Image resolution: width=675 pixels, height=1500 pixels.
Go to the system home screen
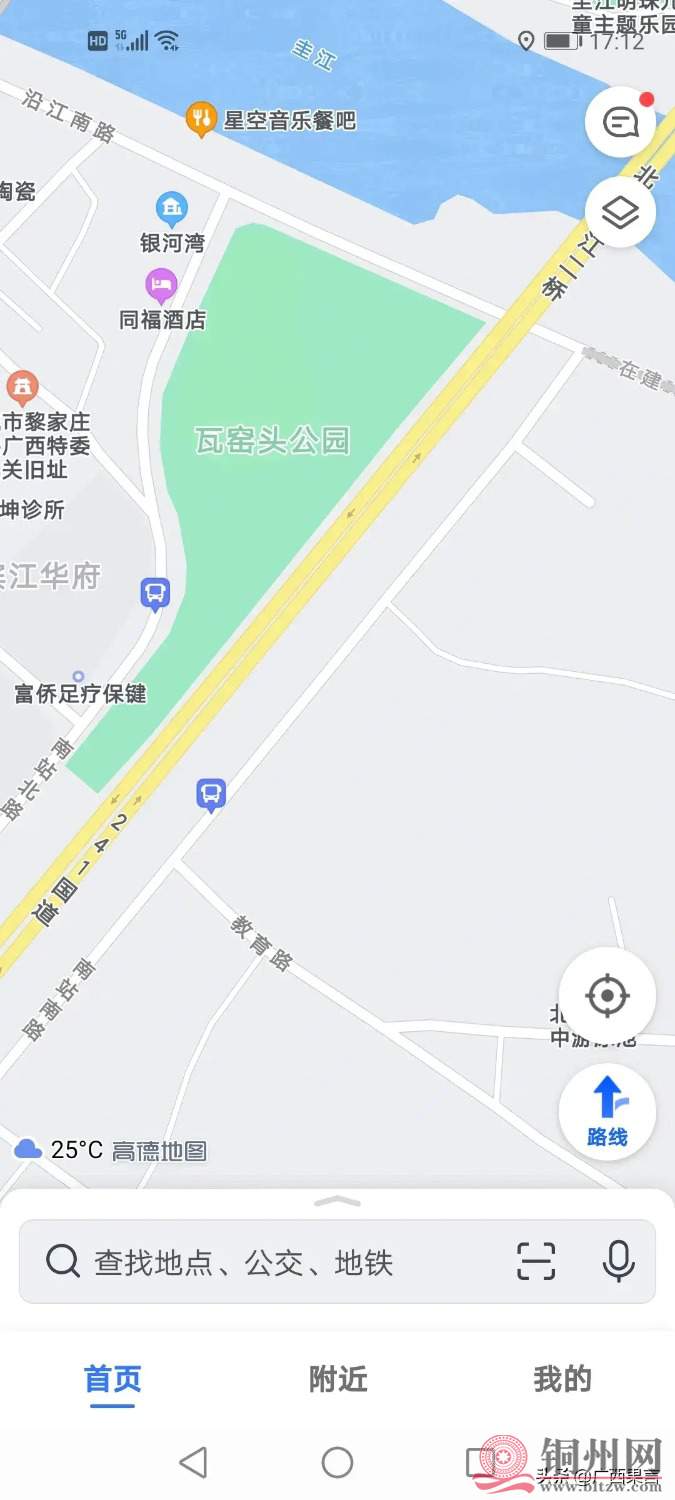pyautogui.click(x=337, y=1463)
